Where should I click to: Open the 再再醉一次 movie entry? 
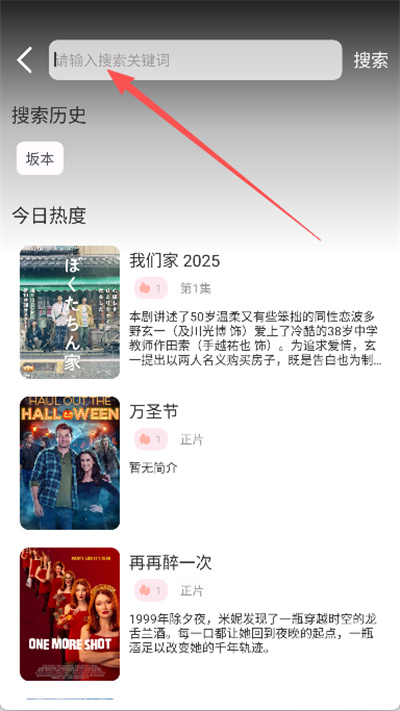pos(200,614)
